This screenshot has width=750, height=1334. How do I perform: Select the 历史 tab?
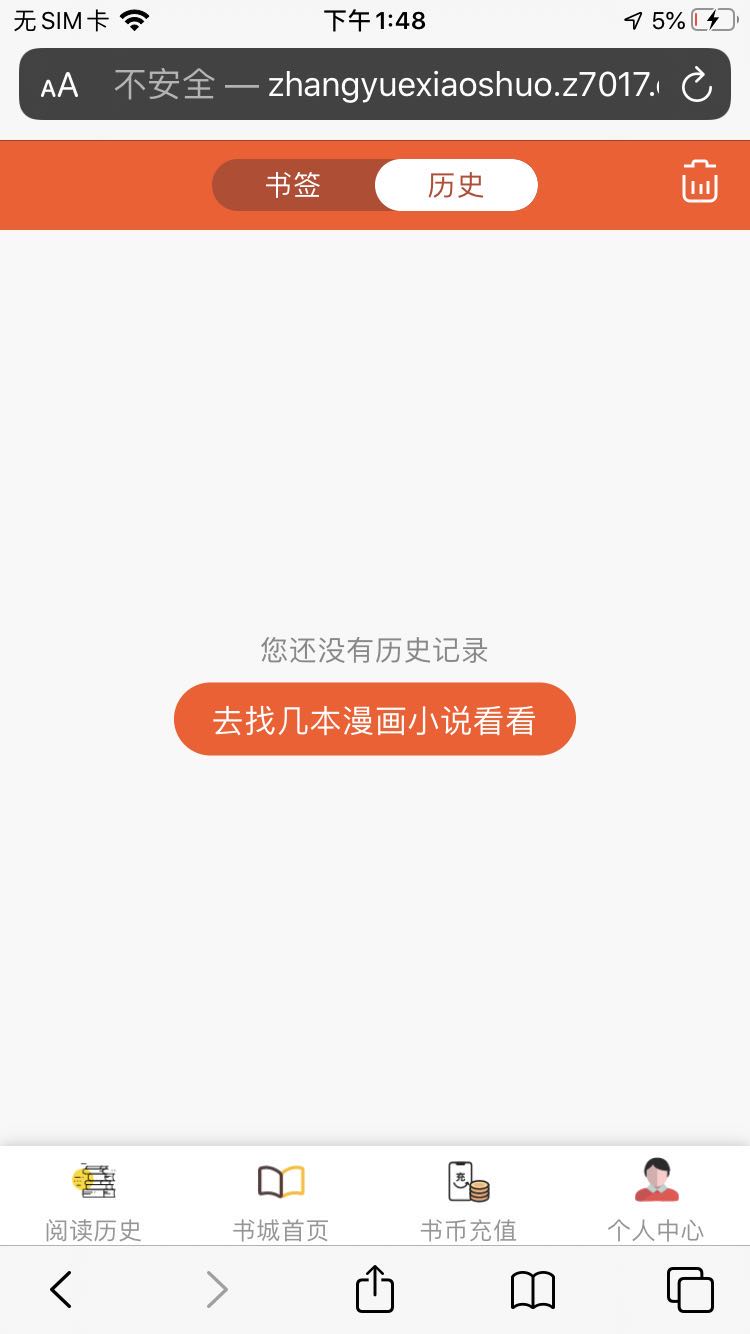click(x=456, y=185)
